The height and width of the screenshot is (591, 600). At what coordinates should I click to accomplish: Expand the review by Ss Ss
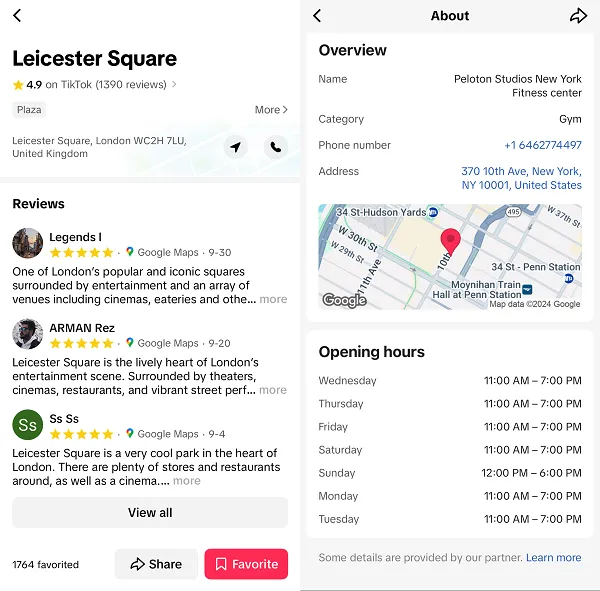click(187, 481)
